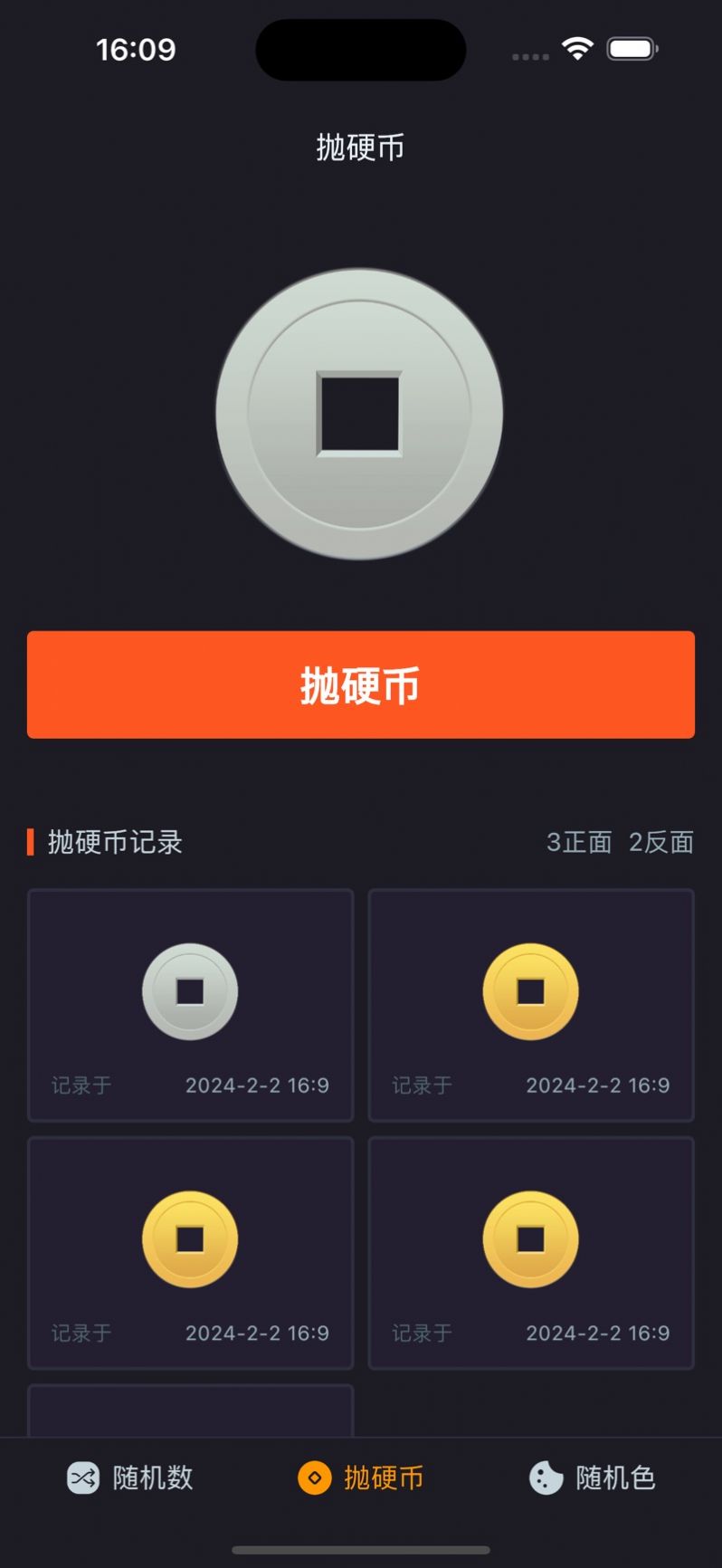Open the first coin flip record card
The width and height of the screenshot is (722, 1568).
click(190, 1005)
